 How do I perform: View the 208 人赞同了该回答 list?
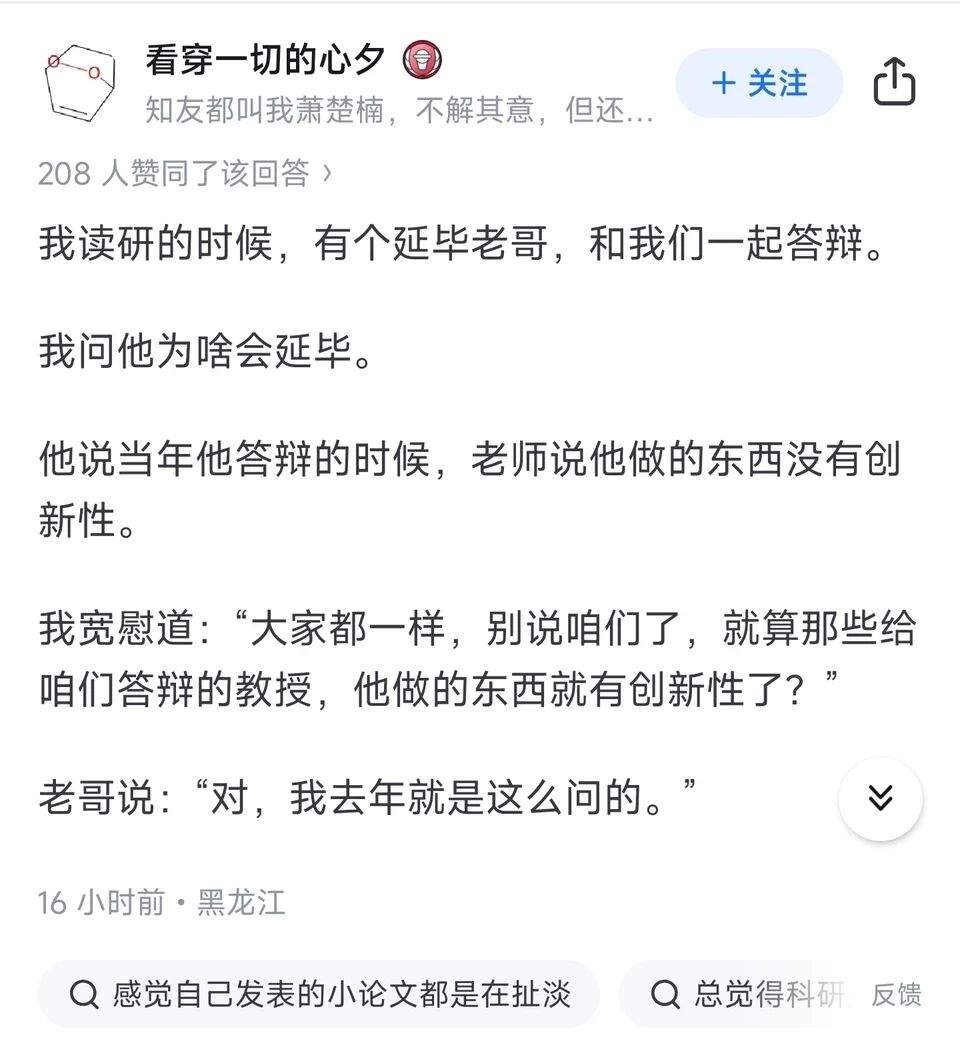click(185, 174)
